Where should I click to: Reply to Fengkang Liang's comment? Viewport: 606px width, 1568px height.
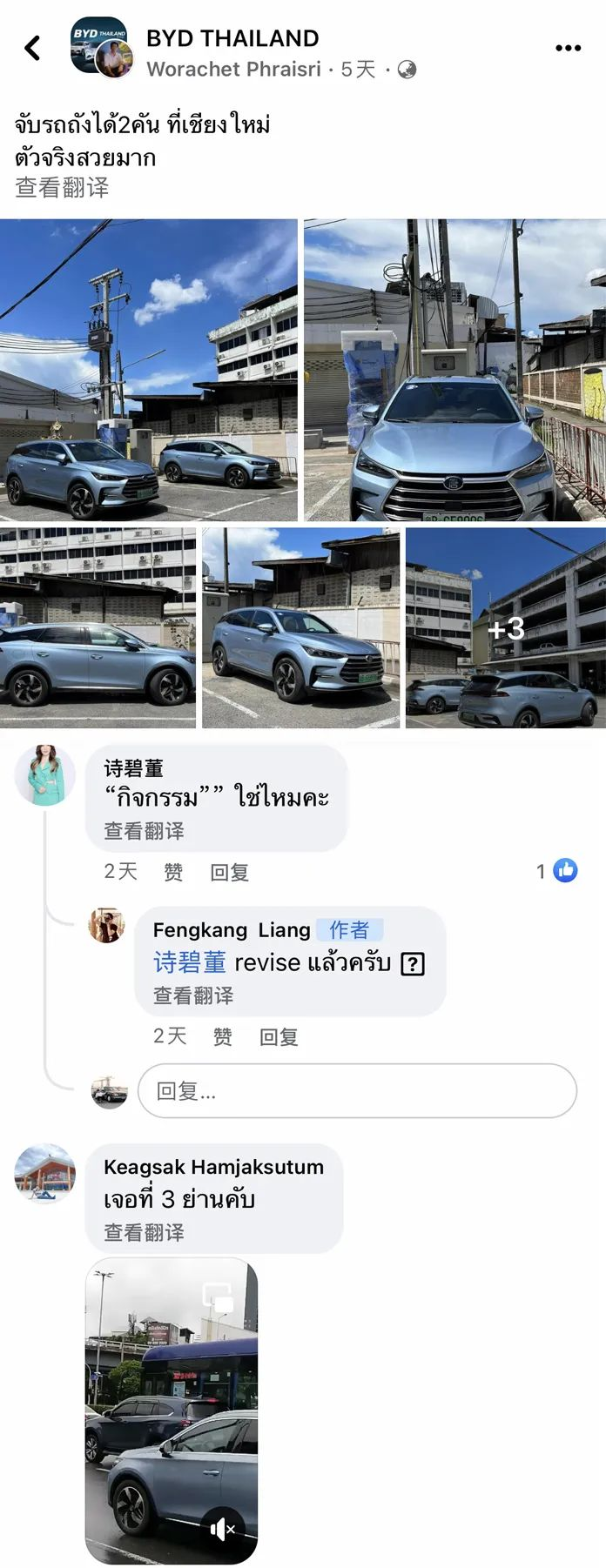(279, 1036)
